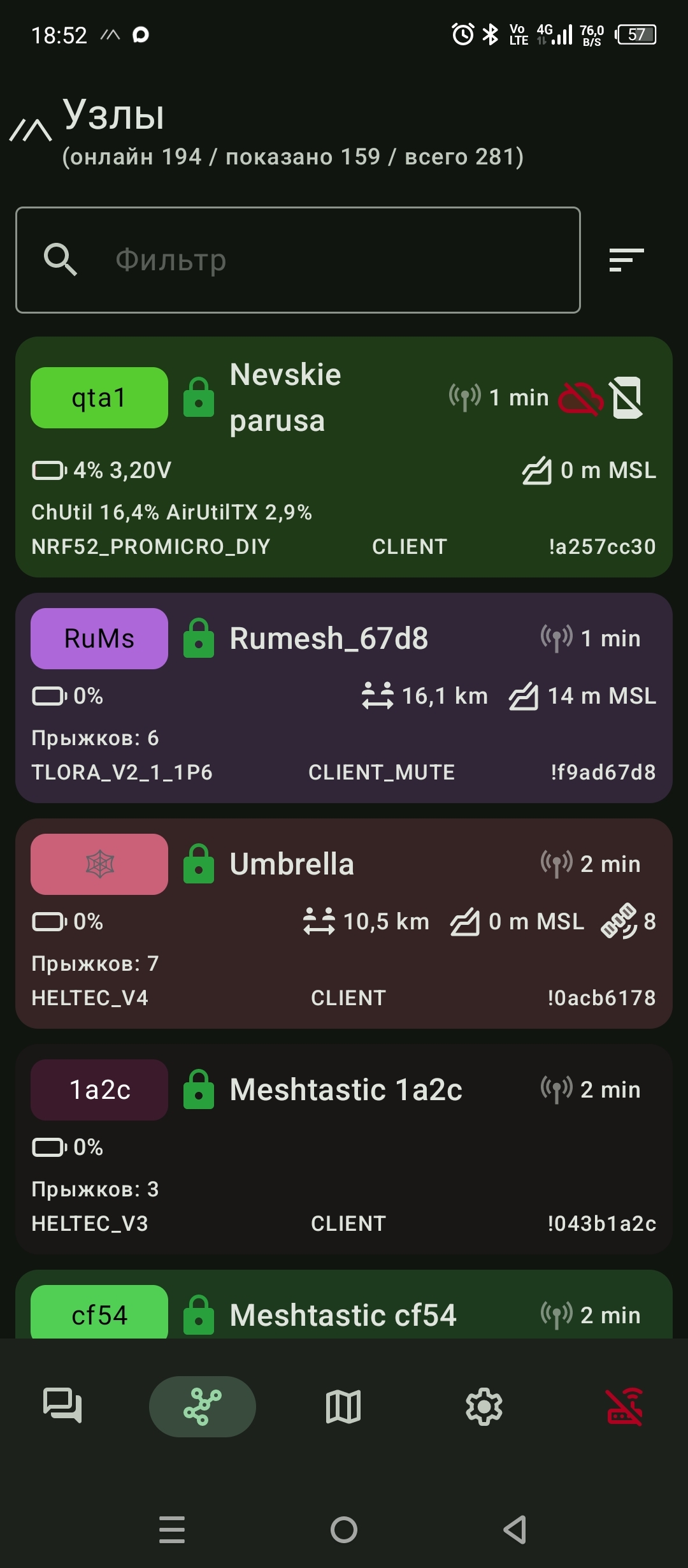Viewport: 688px width, 1568px height.
Task: Switch to the messages tab
Action: tap(62, 1406)
